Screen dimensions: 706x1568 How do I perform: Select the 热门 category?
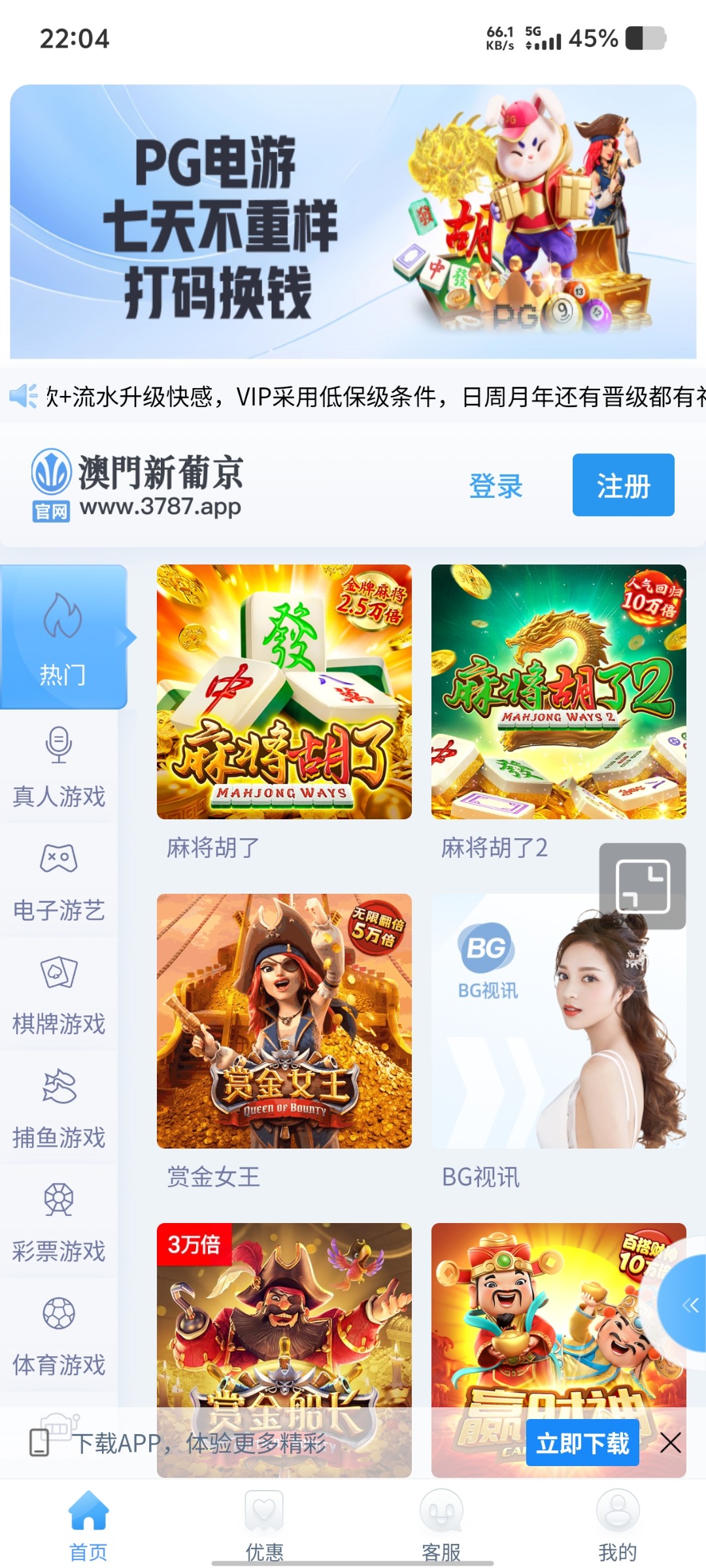coord(63,637)
